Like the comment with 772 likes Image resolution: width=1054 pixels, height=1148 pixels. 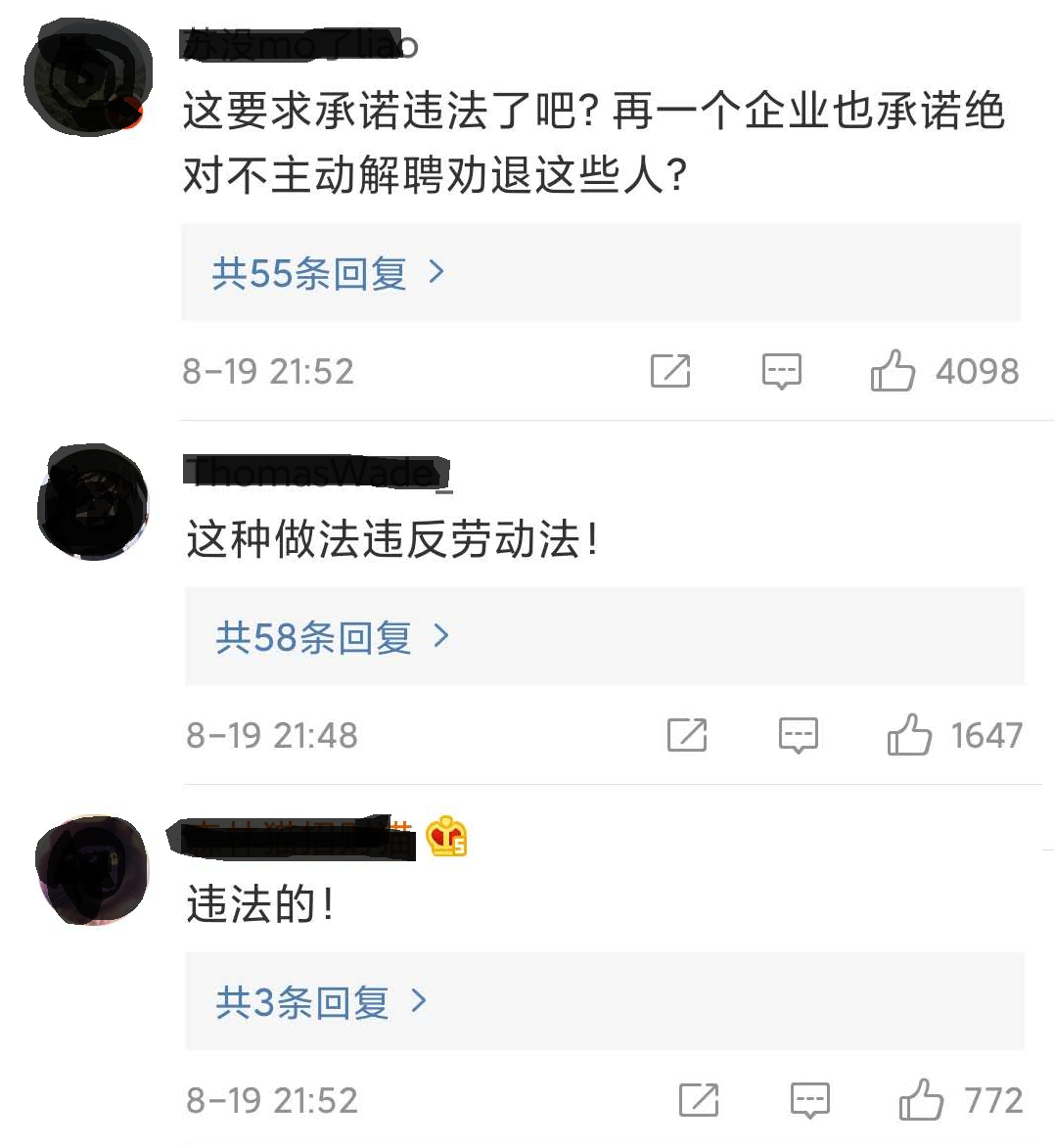[x=921, y=1100]
